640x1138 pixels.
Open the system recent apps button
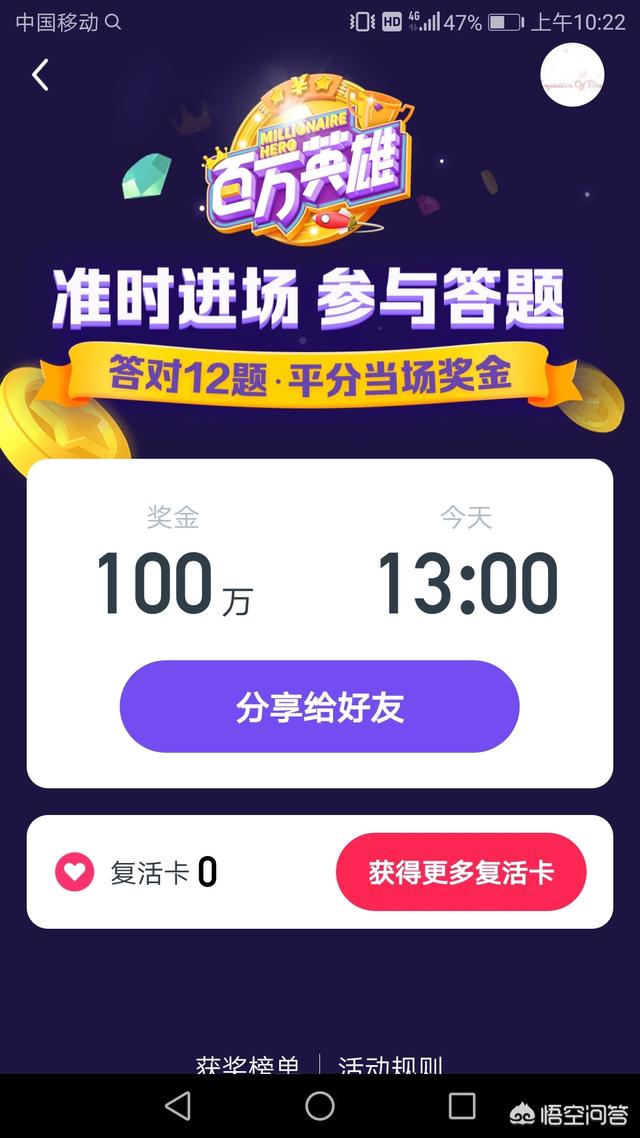462,1105
